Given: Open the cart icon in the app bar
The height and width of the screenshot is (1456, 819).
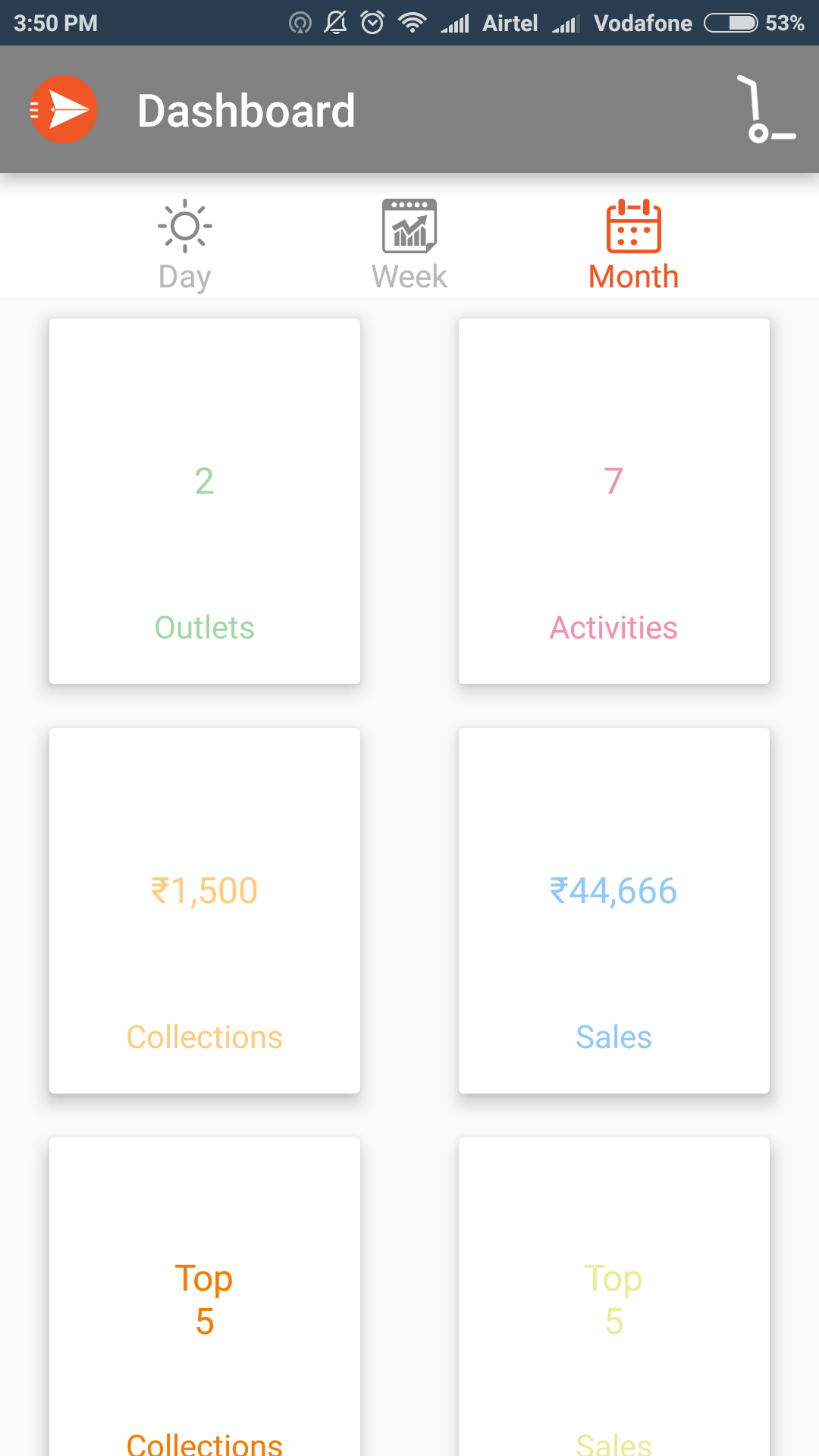Looking at the screenshot, I should pos(766,110).
